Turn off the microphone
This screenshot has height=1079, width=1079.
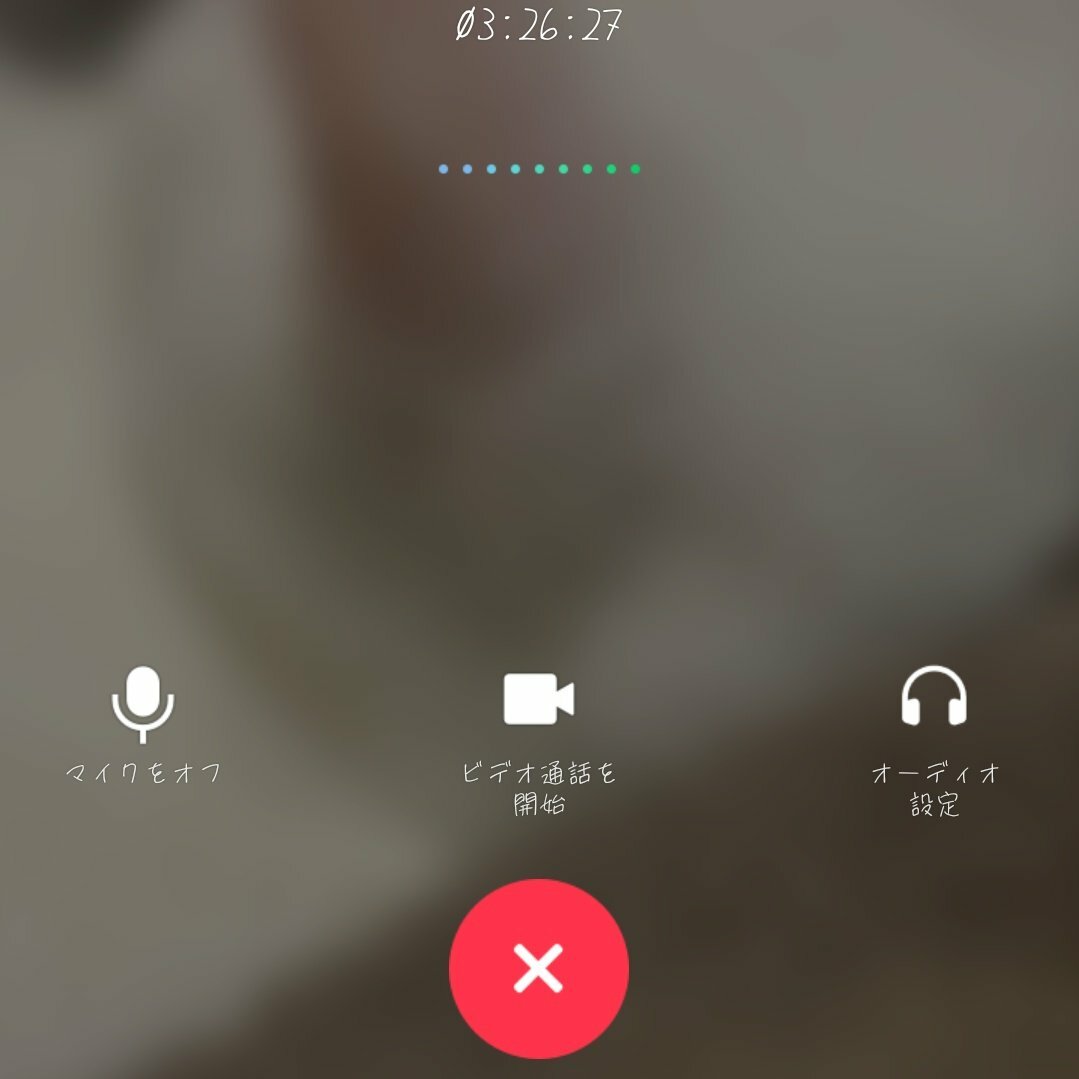[143, 704]
